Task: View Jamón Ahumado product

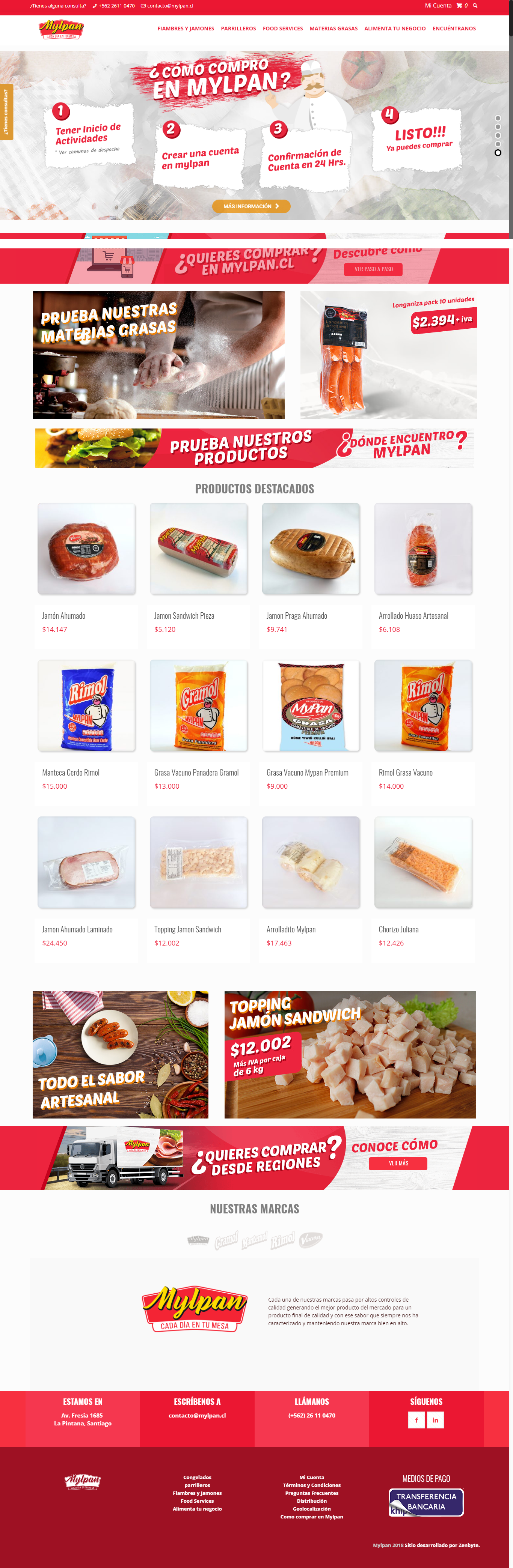Action: 86,549
